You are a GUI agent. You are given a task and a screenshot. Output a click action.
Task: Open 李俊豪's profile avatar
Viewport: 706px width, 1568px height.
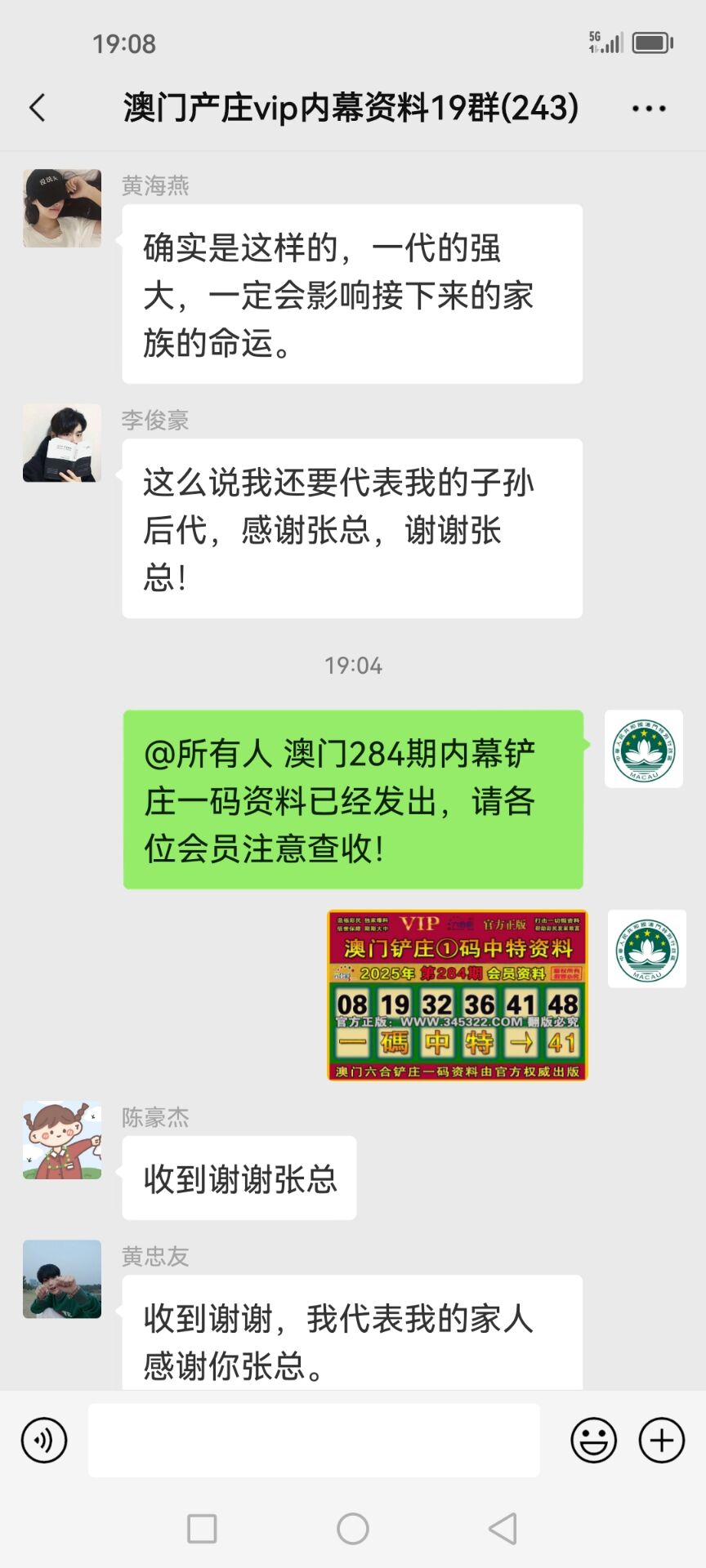pos(62,443)
